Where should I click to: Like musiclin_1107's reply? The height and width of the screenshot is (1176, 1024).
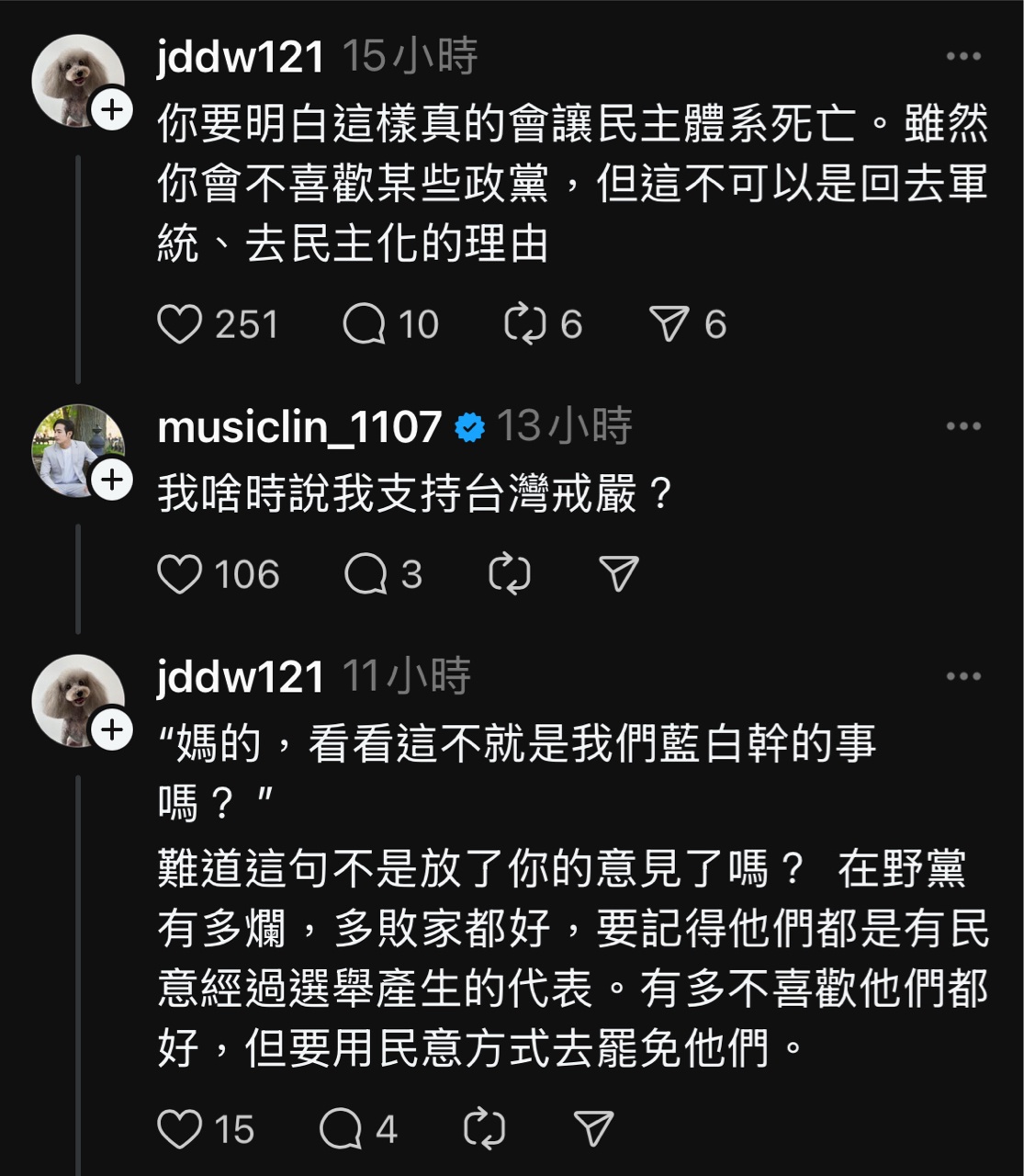[x=180, y=575]
